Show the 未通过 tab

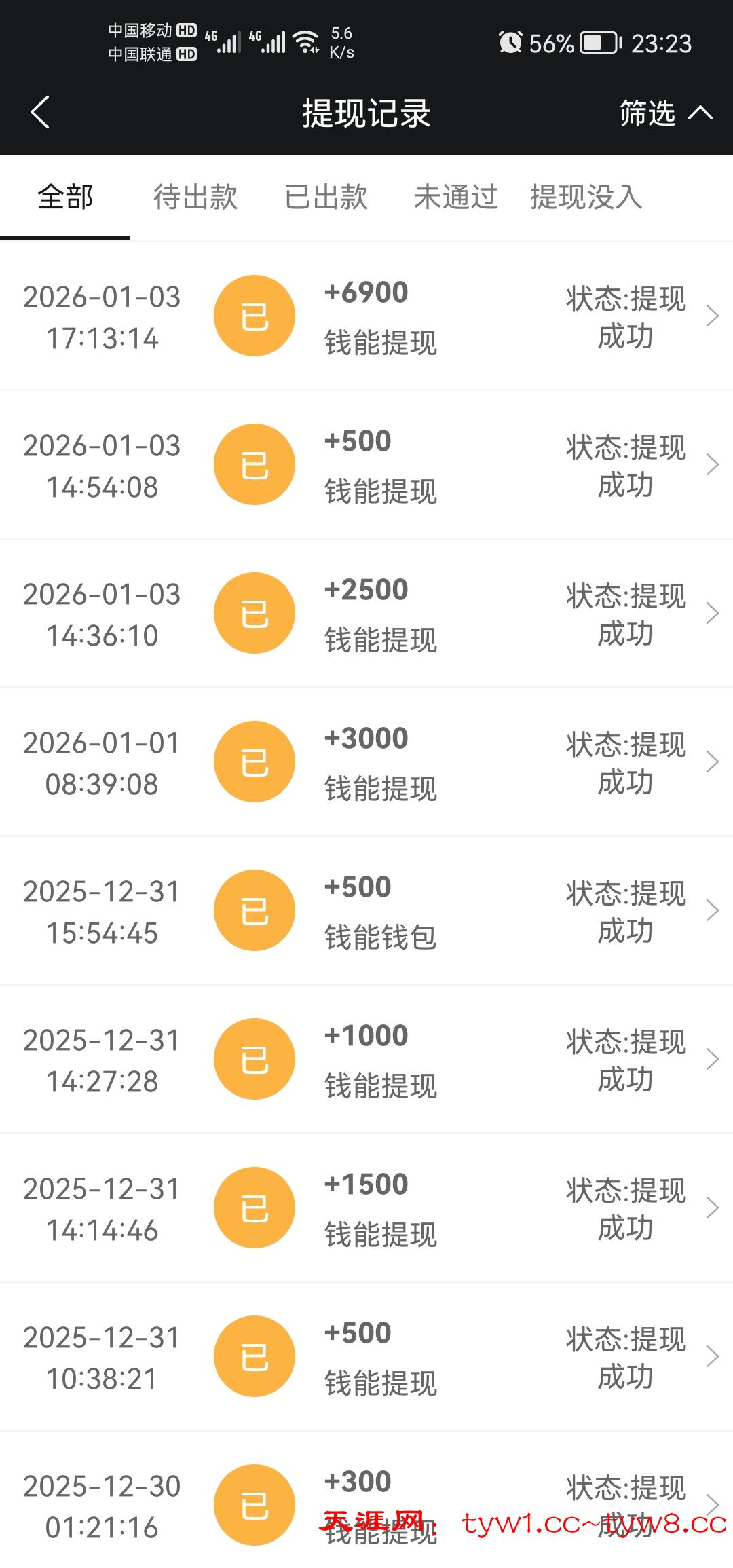point(456,198)
